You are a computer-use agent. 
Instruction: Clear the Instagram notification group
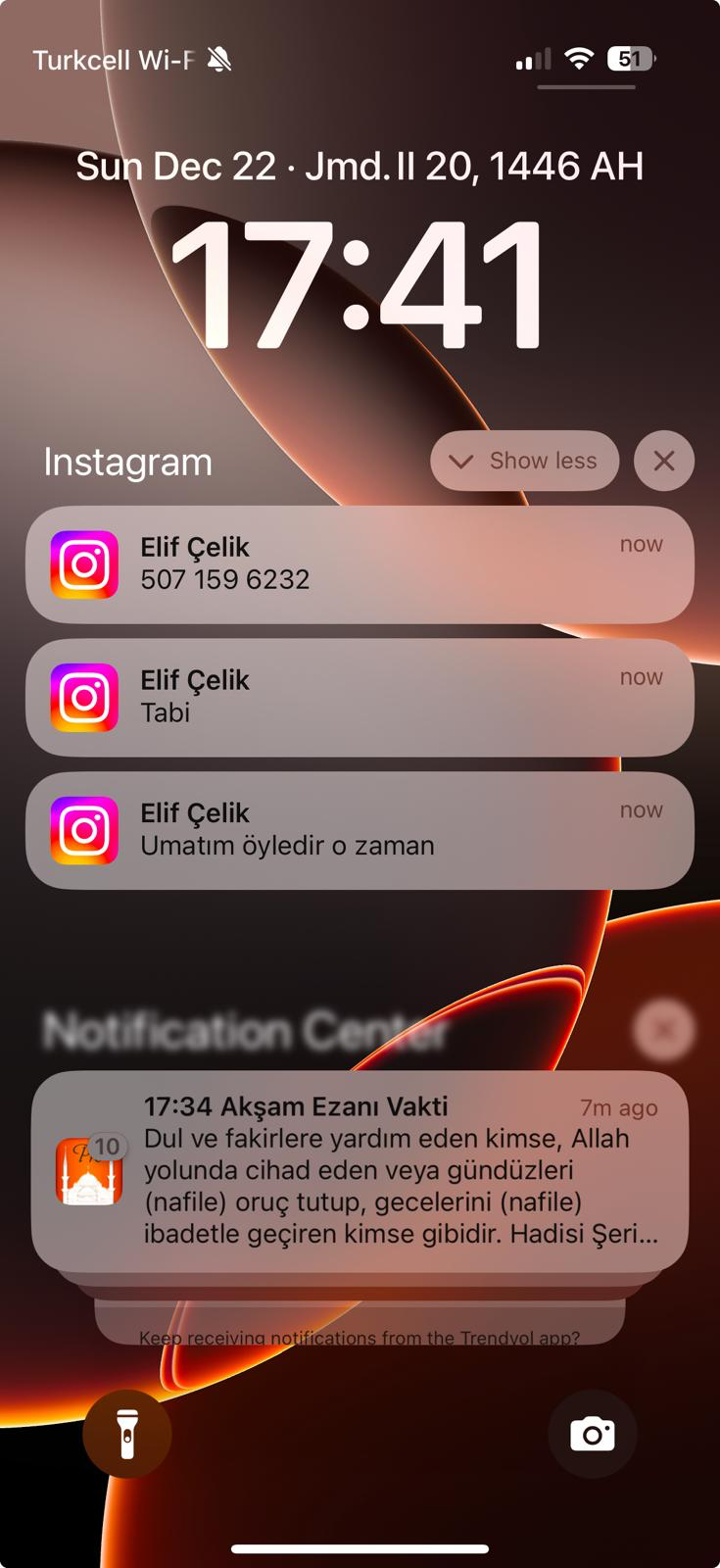point(663,461)
